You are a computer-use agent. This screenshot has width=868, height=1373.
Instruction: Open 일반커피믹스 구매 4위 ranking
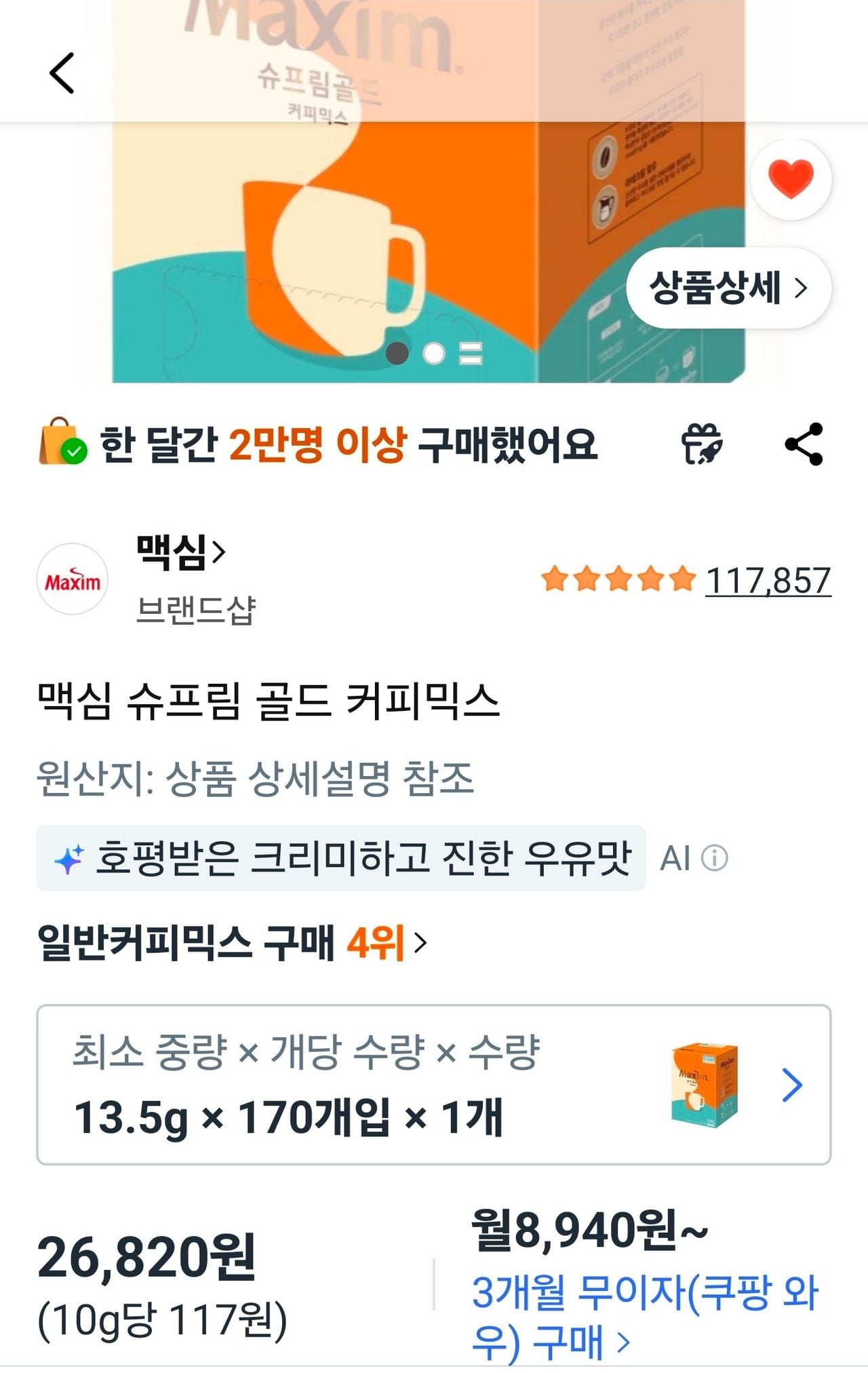coord(232,942)
